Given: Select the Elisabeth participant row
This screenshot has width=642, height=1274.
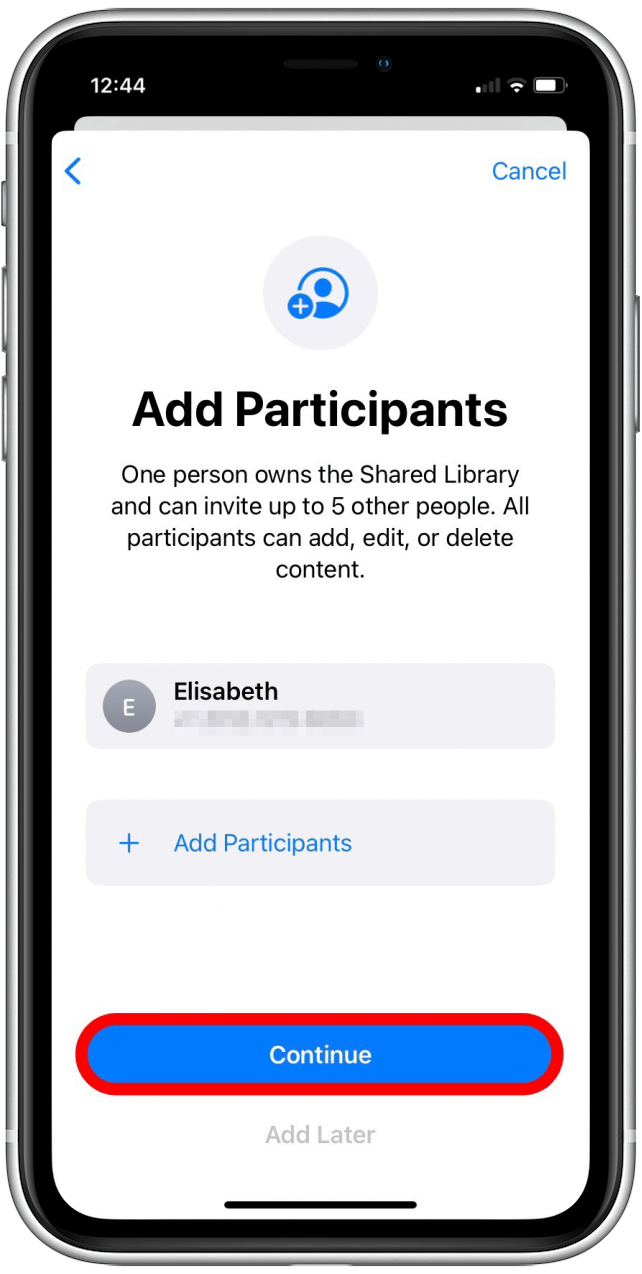Looking at the screenshot, I should pyautogui.click(x=320, y=706).
